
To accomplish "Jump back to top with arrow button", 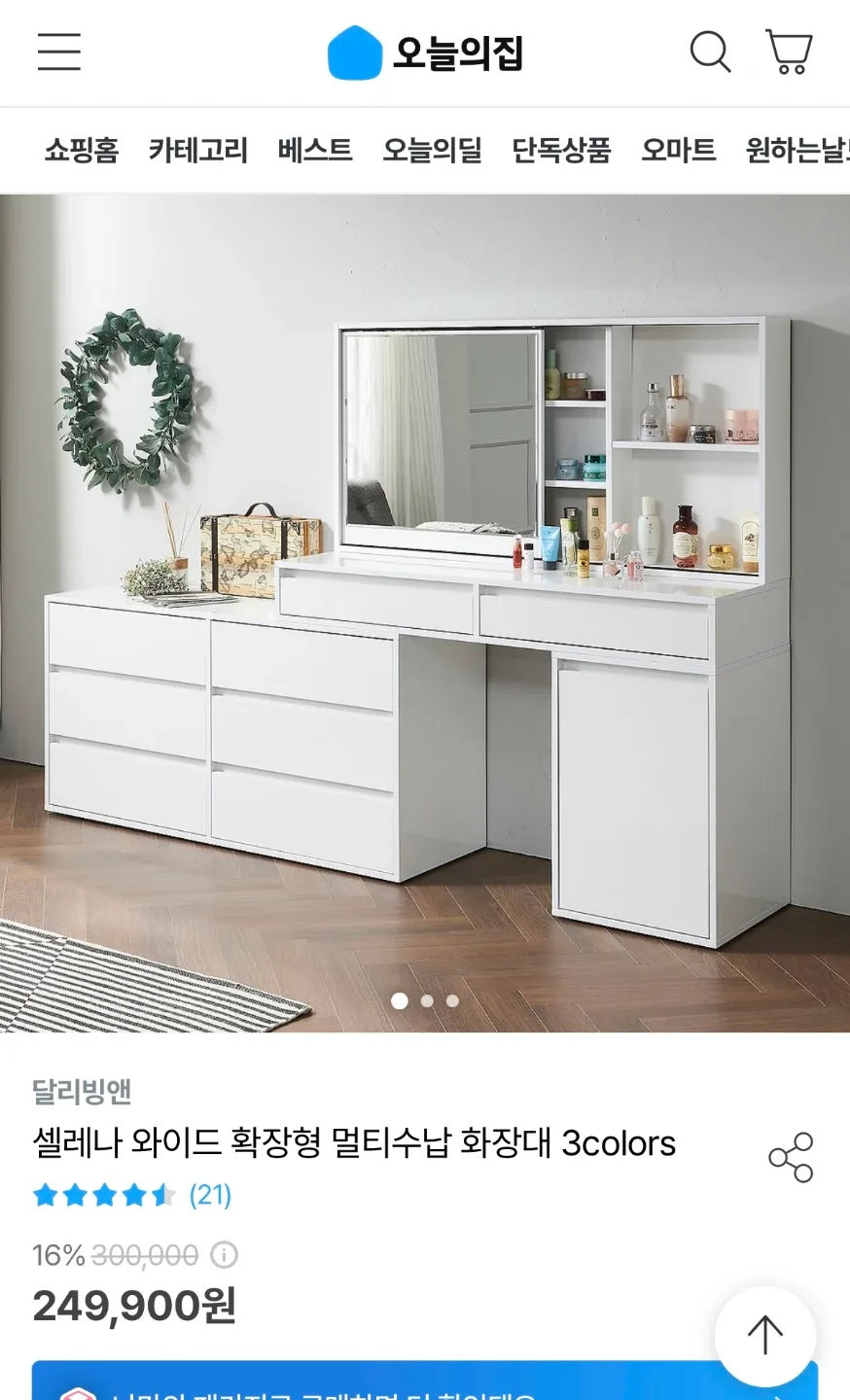I will point(765,1336).
